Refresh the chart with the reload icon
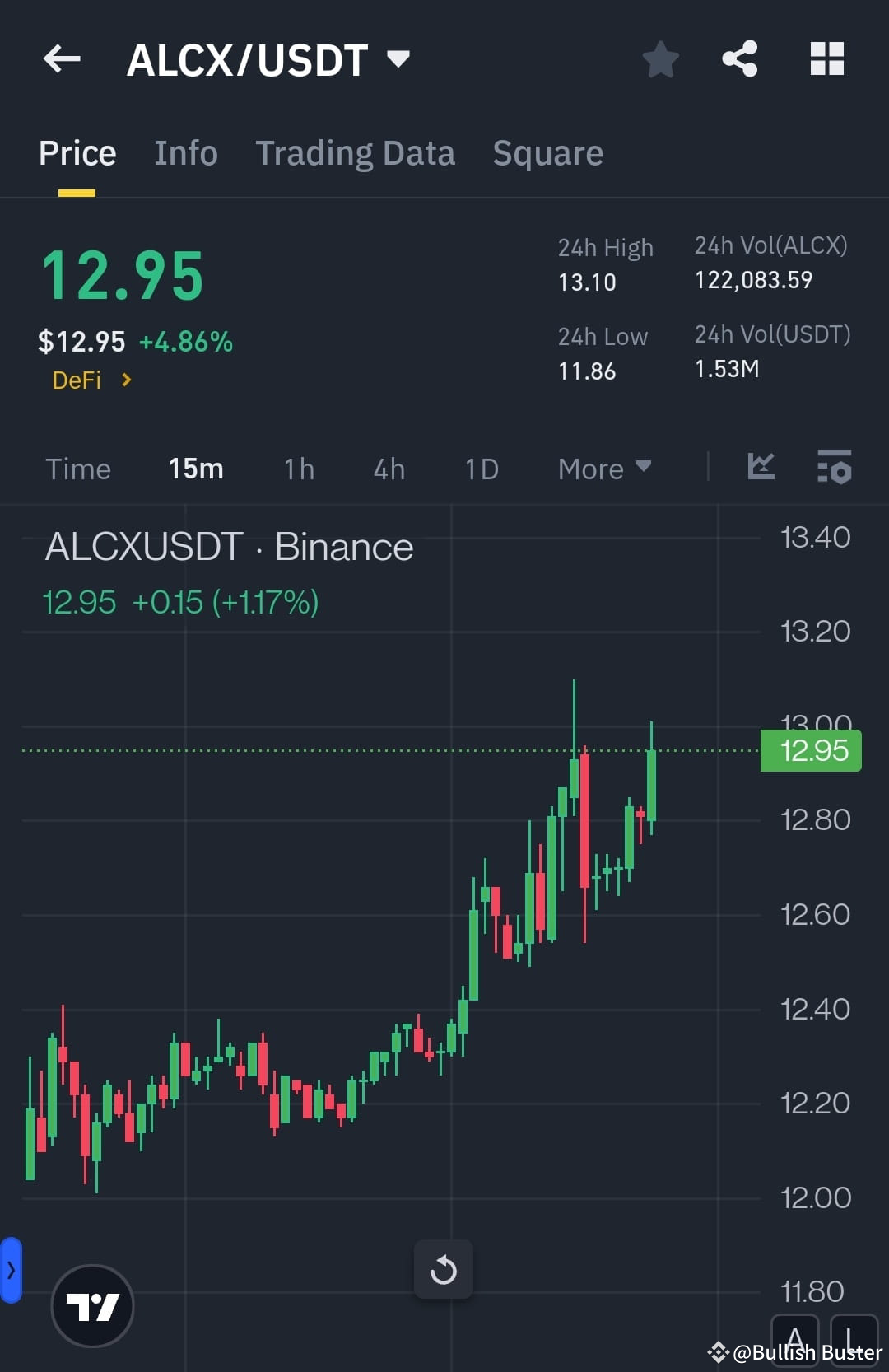The image size is (889, 1372). click(443, 1268)
